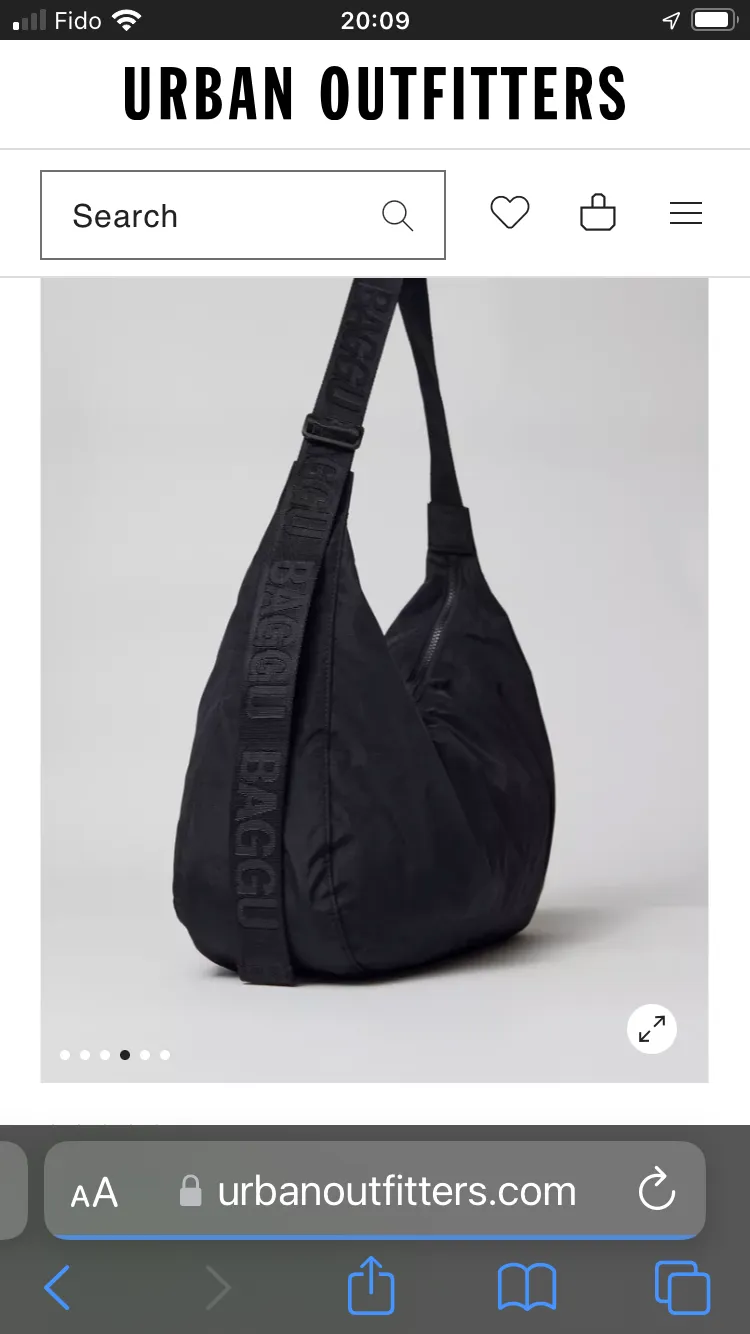Expand the product image to fullscreen
The height and width of the screenshot is (1334, 750).
[x=652, y=1029]
